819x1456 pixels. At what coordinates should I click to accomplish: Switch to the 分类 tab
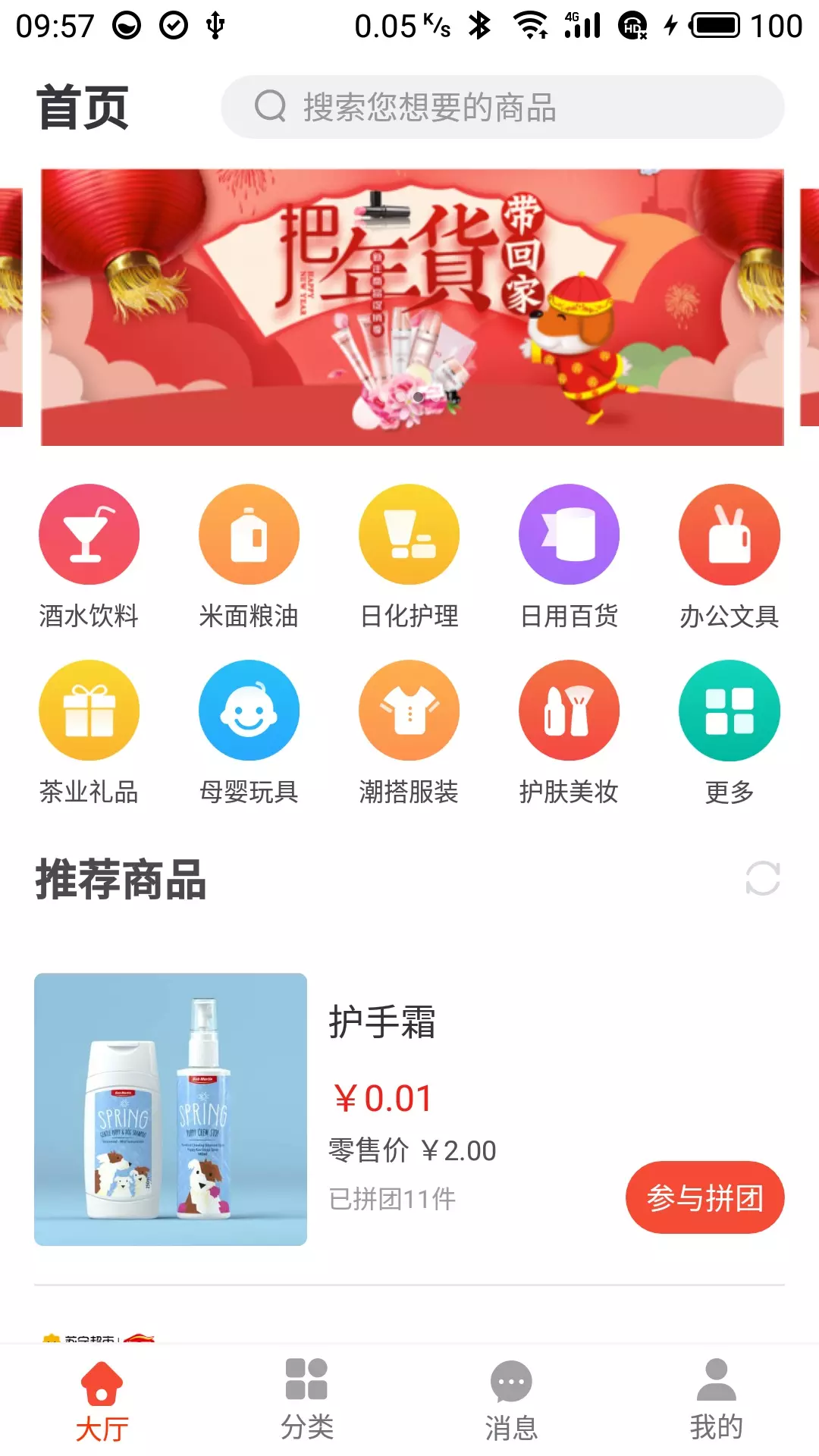click(x=306, y=1401)
